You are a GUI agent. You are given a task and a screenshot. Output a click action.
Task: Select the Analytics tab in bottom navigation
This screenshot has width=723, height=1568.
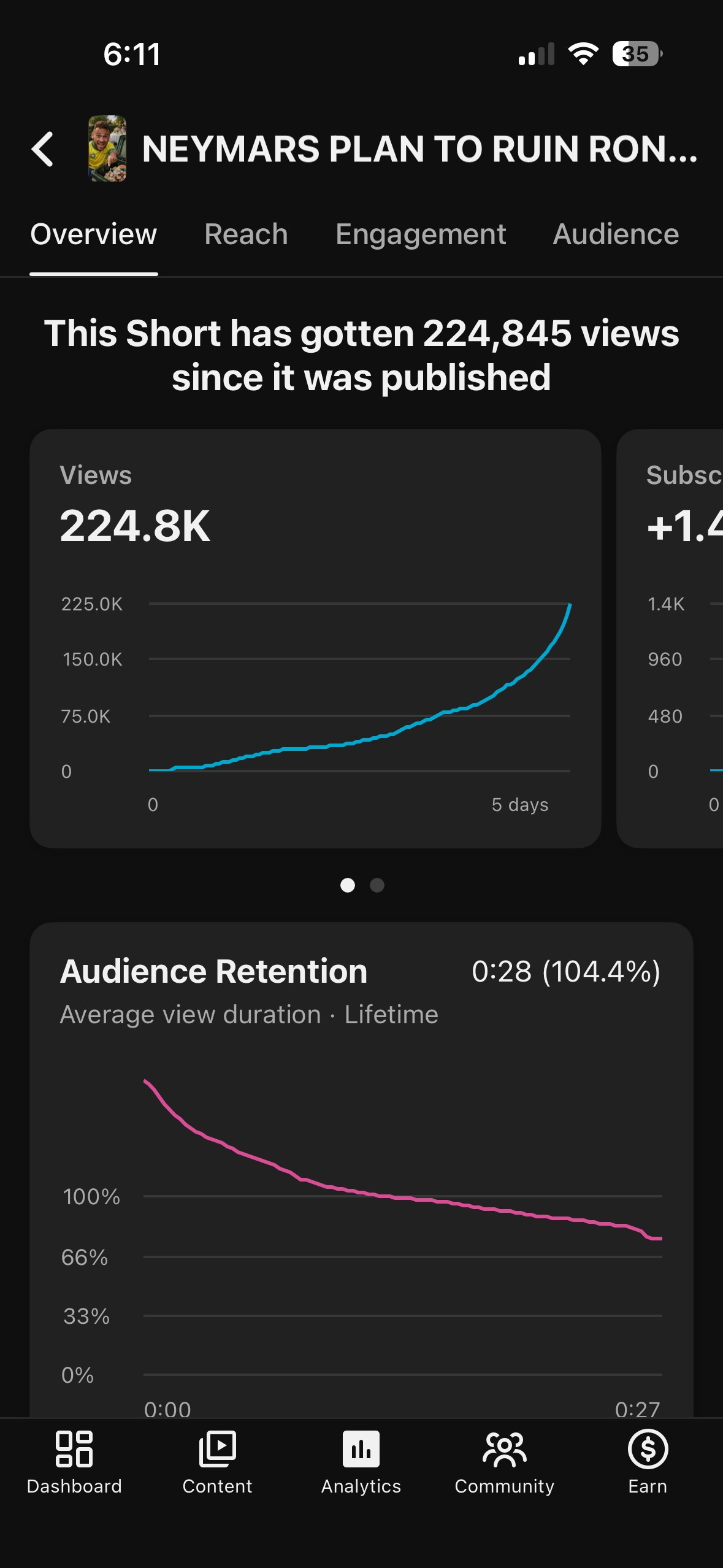point(361,1462)
